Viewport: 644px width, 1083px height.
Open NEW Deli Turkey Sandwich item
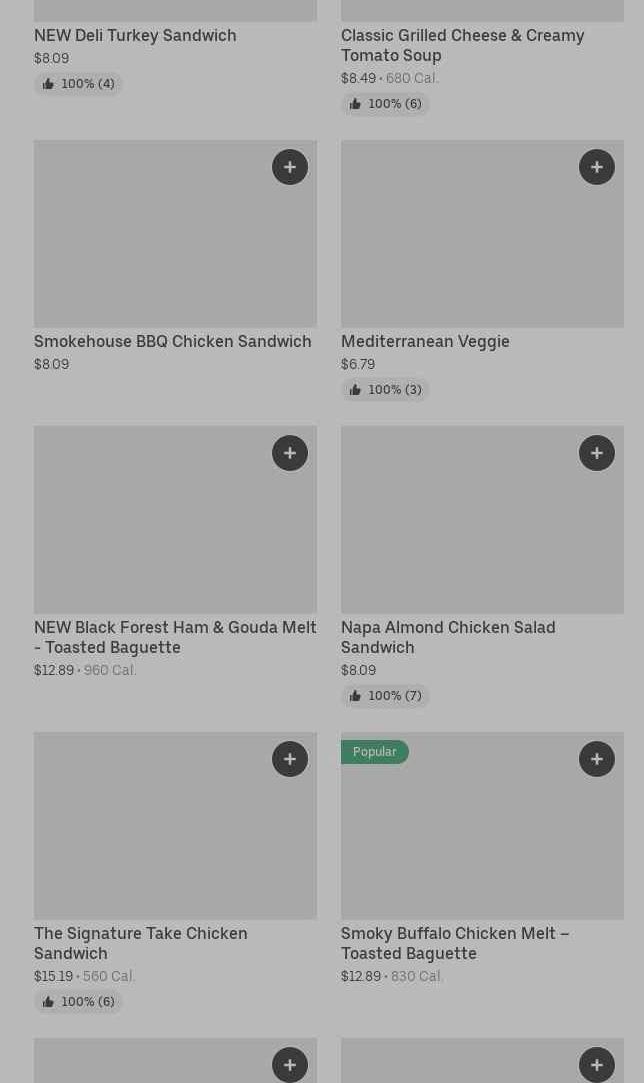point(135,35)
